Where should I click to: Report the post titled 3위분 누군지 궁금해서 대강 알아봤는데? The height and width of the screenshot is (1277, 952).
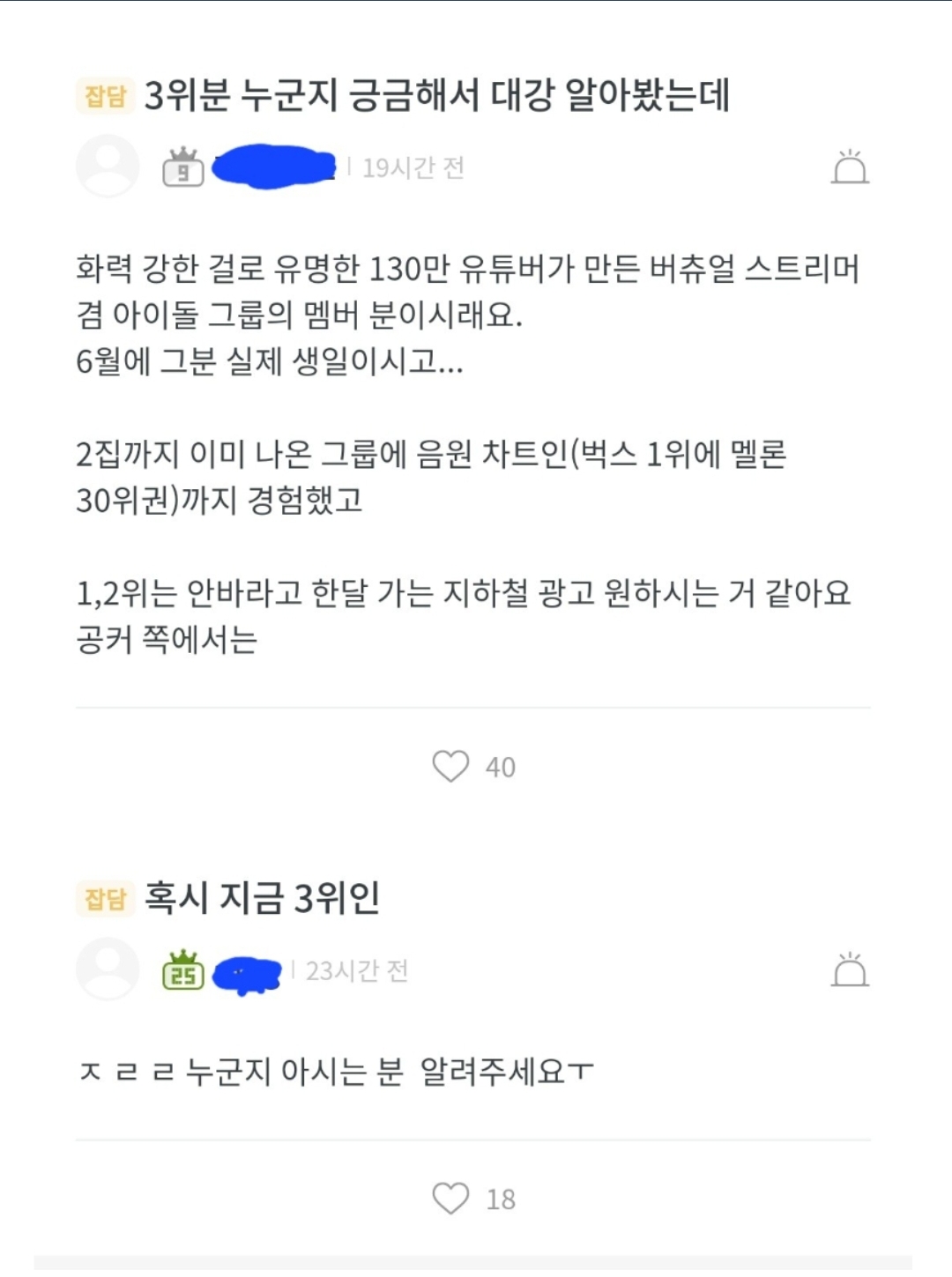[850, 167]
